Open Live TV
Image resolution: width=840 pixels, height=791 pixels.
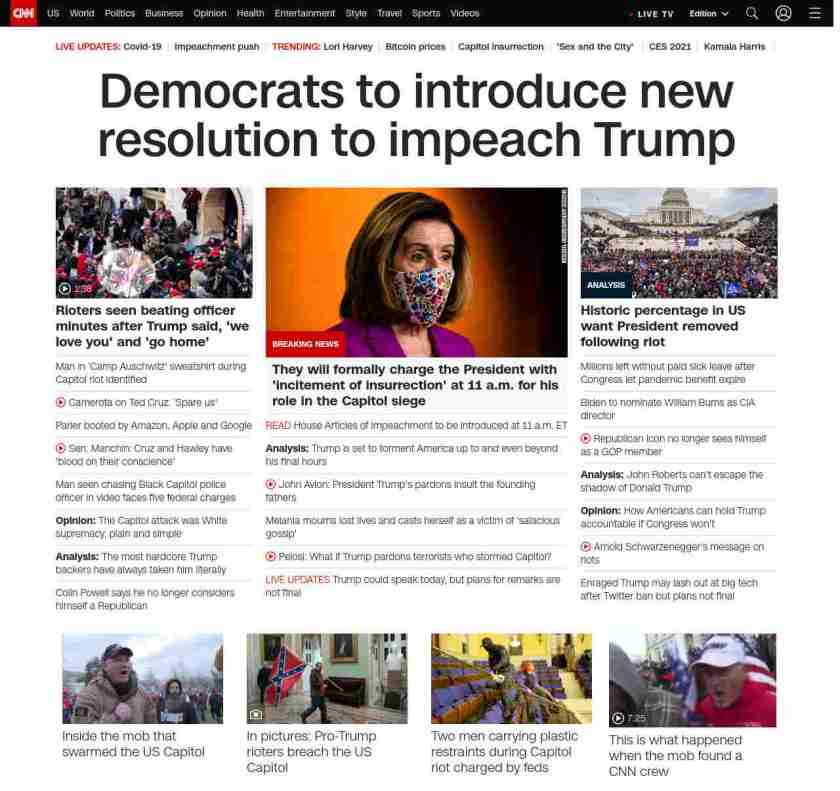pos(654,14)
